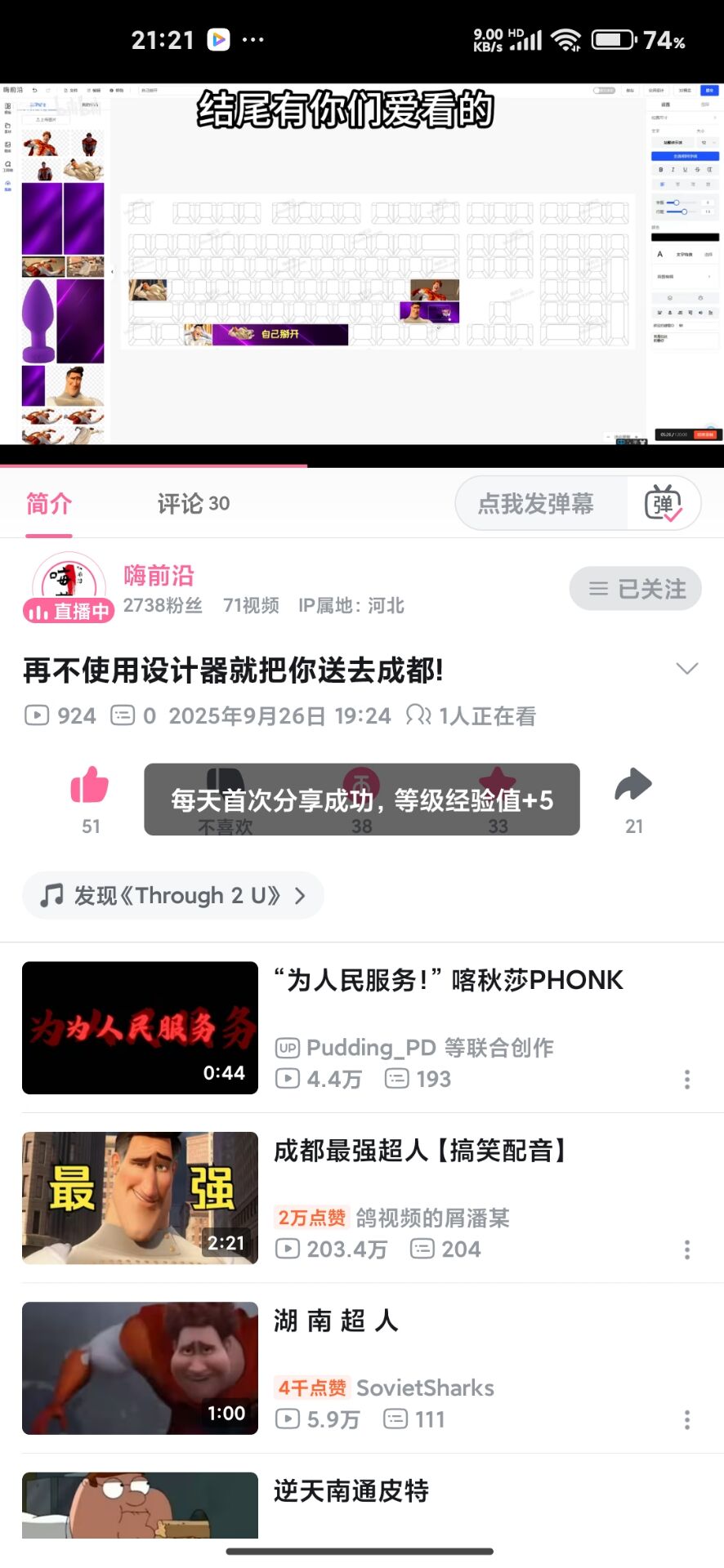The height and width of the screenshot is (1568, 724).
Task: Switch to the 评论 tab
Action: tap(193, 504)
